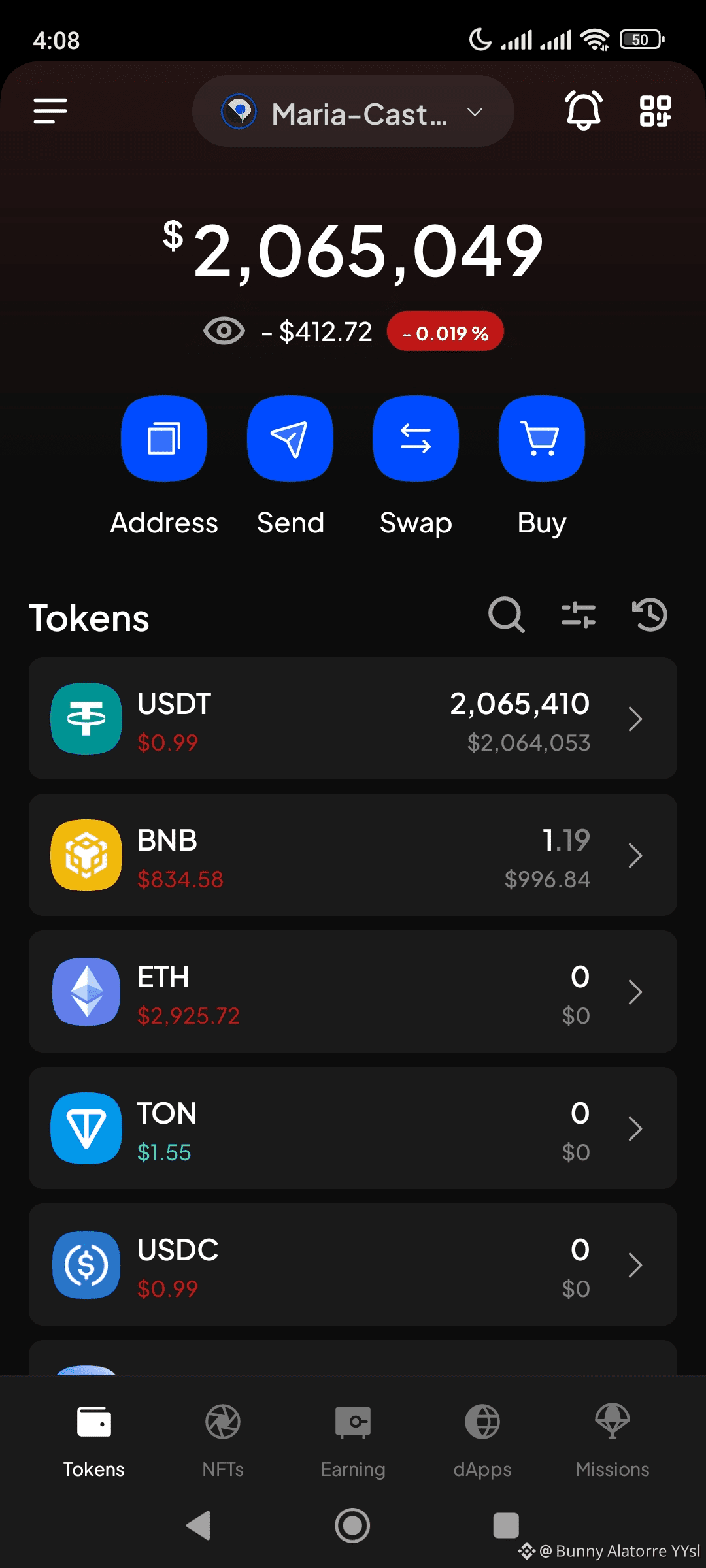The width and height of the screenshot is (706, 1568).
Task: Open the USDC token row
Action: click(x=353, y=1265)
